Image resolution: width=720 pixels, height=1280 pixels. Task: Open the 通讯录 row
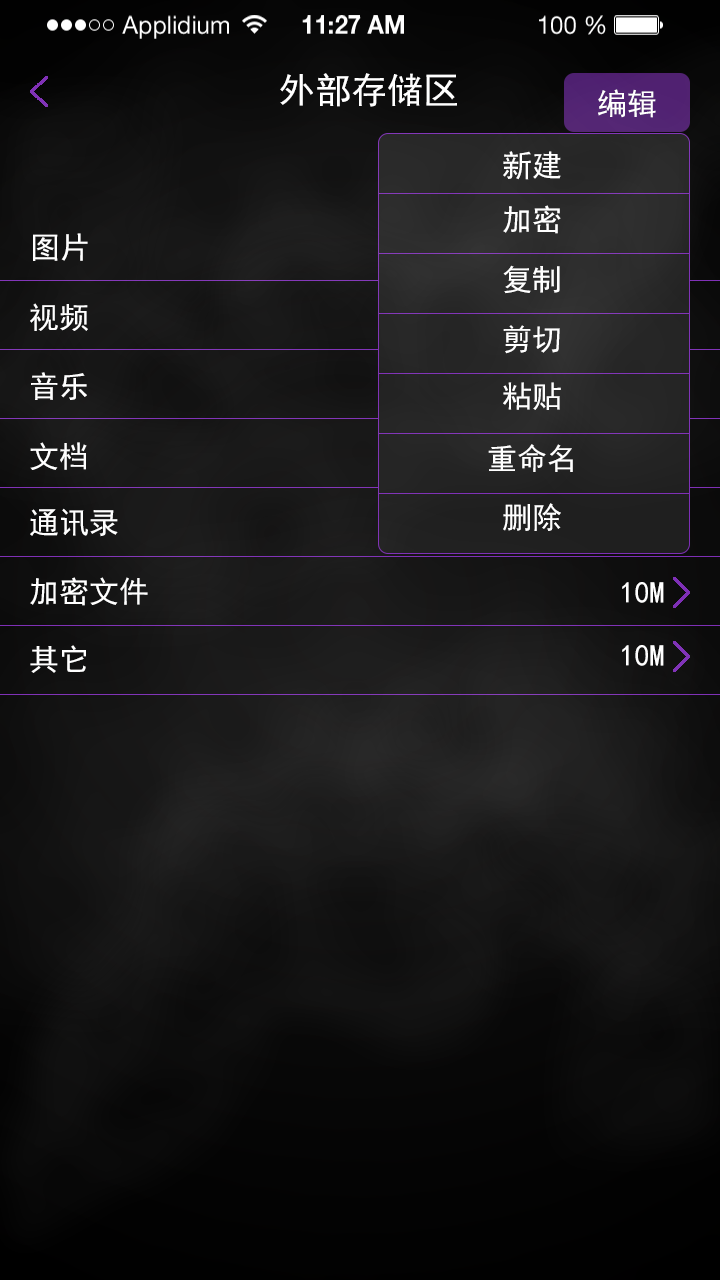[150, 523]
